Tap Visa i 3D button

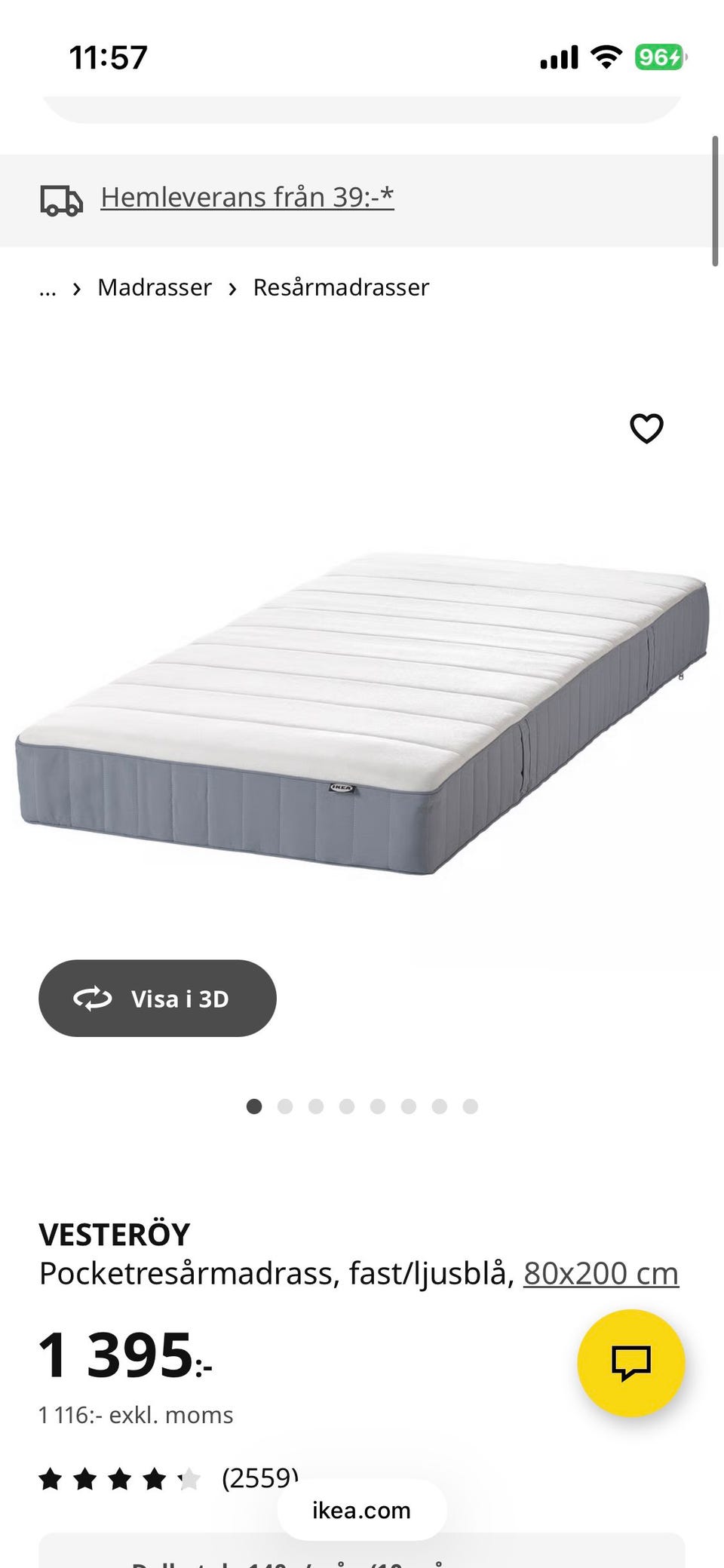158,998
